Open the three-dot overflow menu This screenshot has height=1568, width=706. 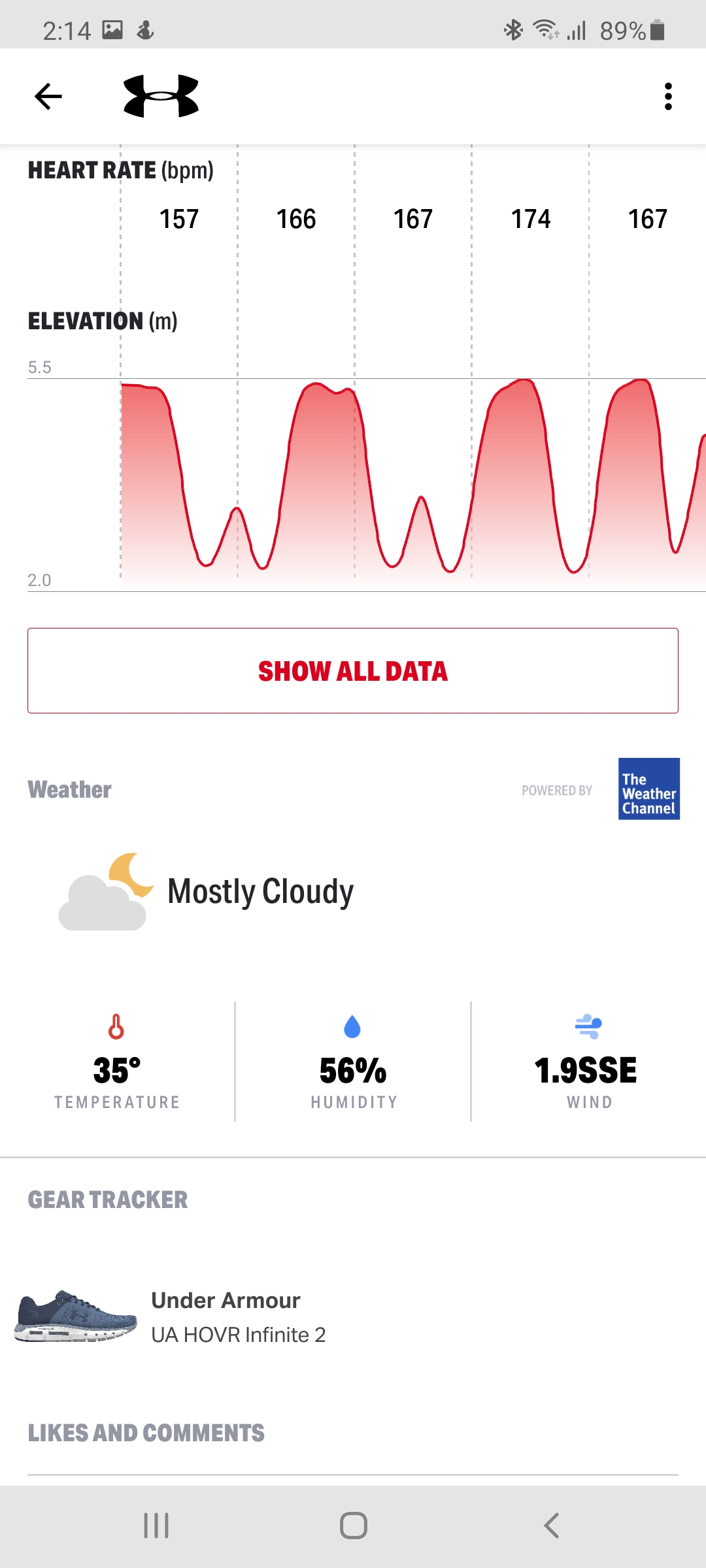tap(667, 97)
